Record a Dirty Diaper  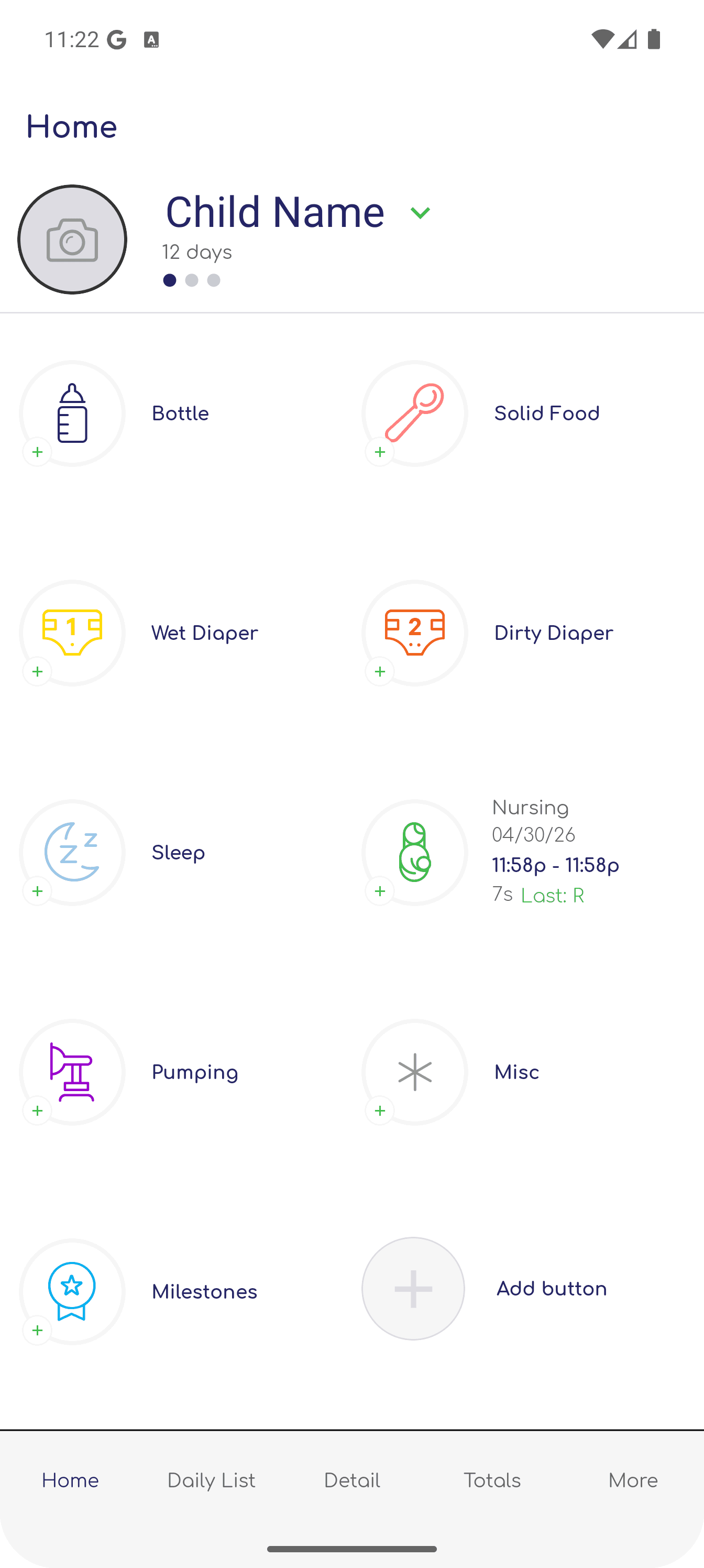(414, 633)
